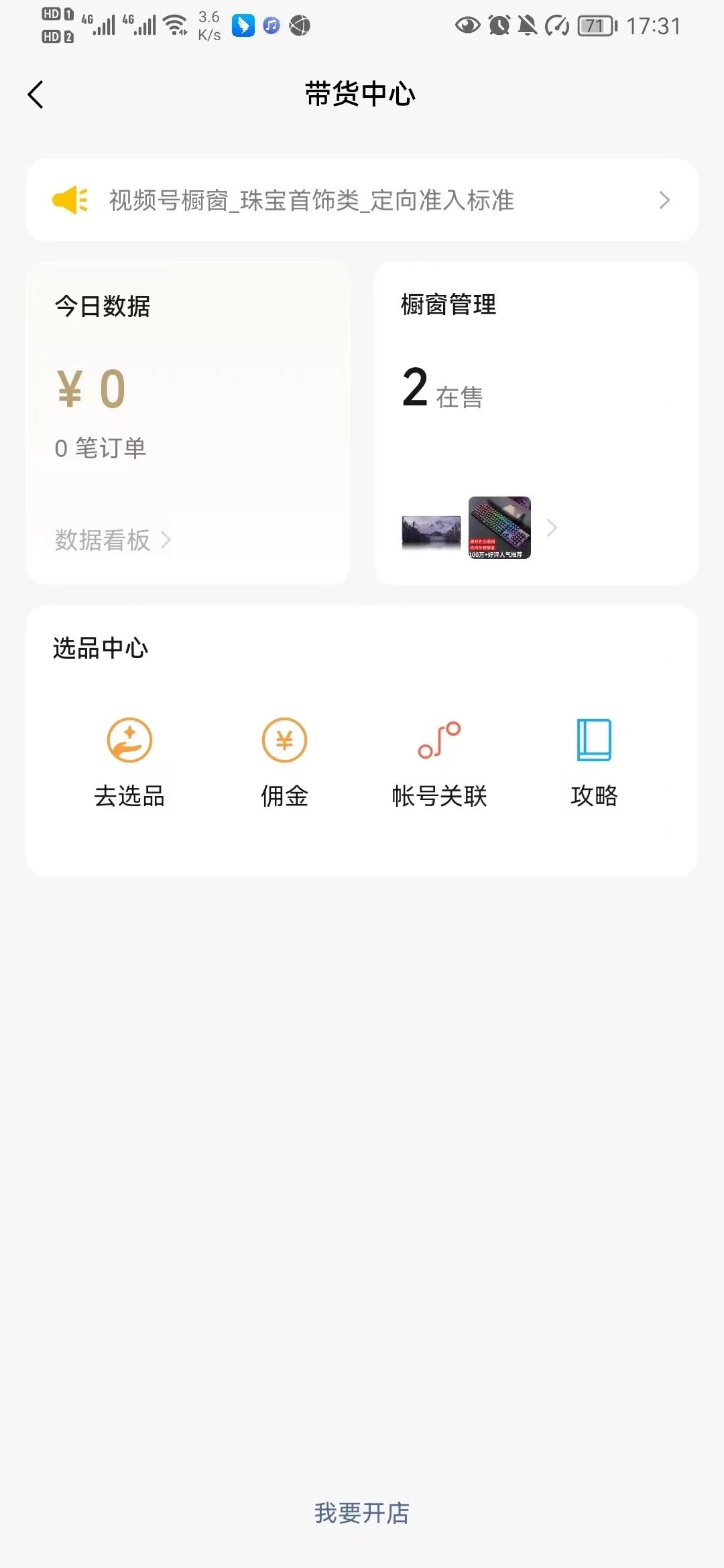Open the 视频号橱窗 珠宝首饰类 announcement
The image size is (724, 1568).
[362, 200]
